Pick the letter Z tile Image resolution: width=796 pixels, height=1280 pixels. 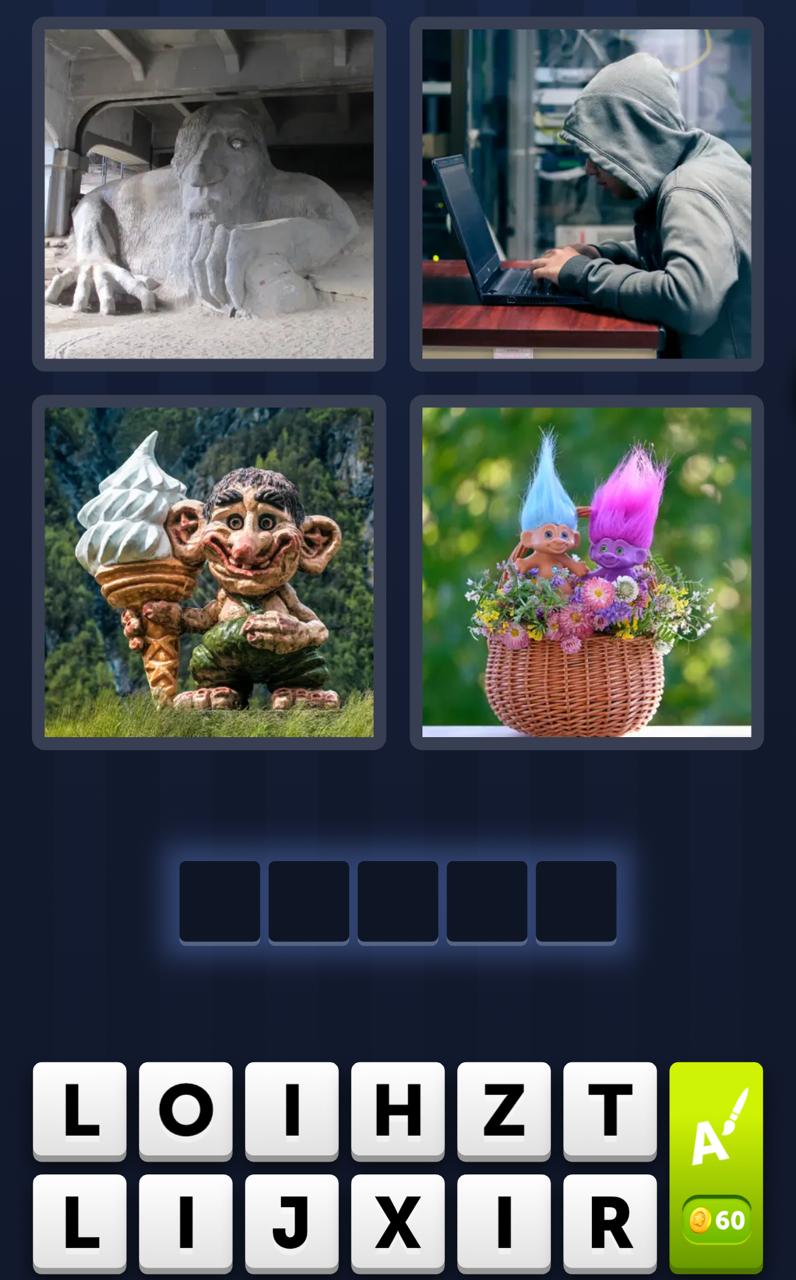pyautogui.click(x=503, y=1110)
